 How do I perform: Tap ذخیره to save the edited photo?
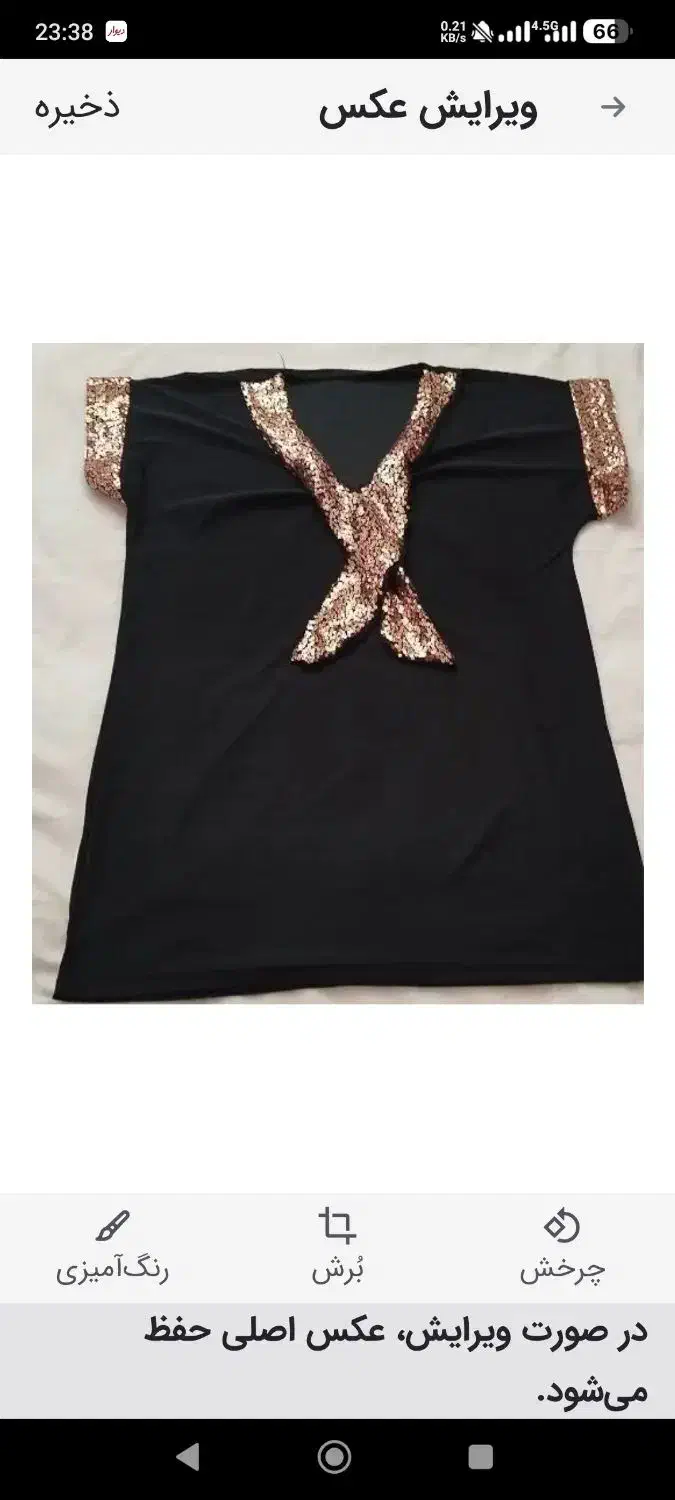point(77,106)
